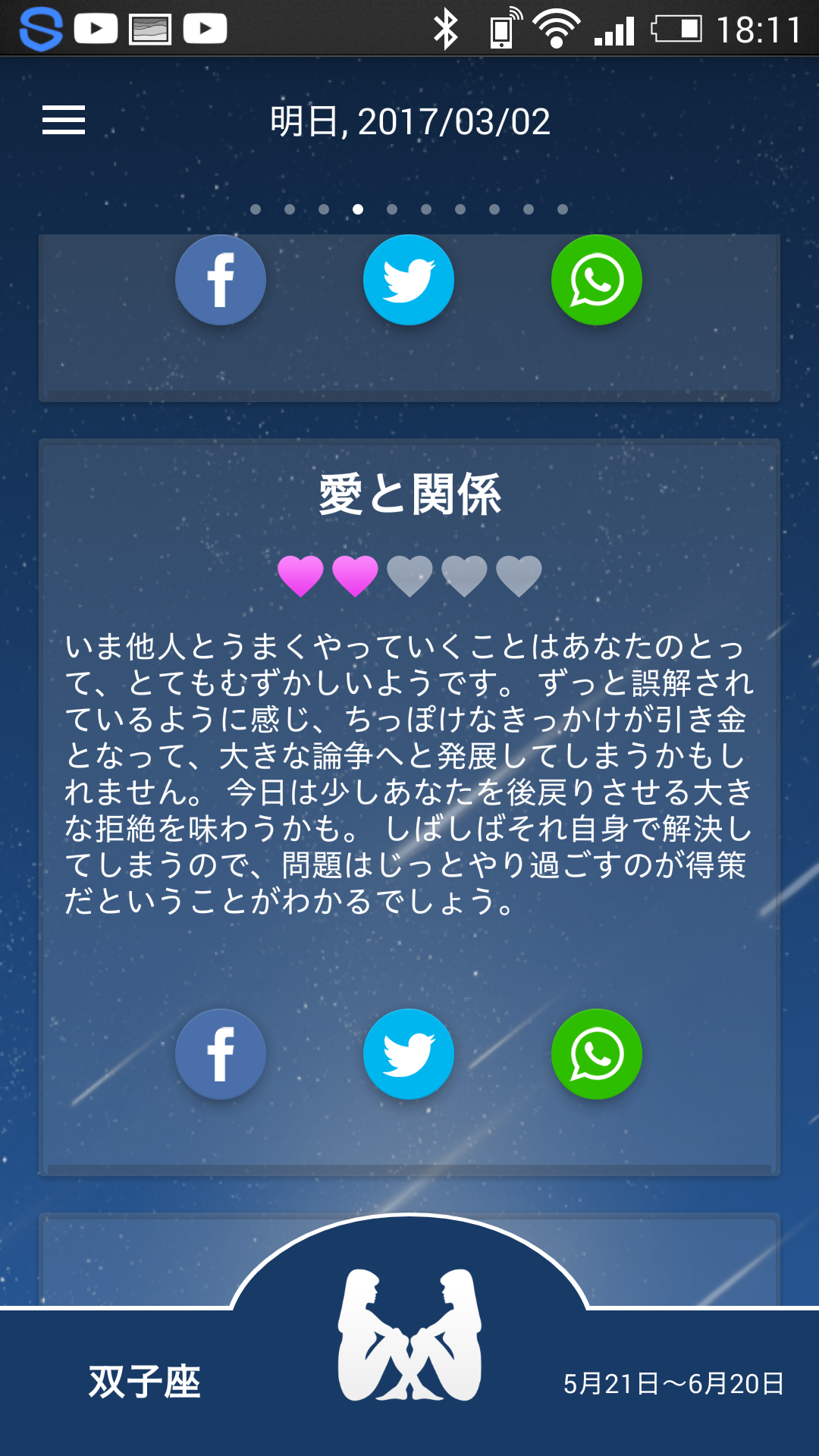Send 愛と関係 horoscope via WhatsApp
The height and width of the screenshot is (1456, 819).
click(x=597, y=1054)
